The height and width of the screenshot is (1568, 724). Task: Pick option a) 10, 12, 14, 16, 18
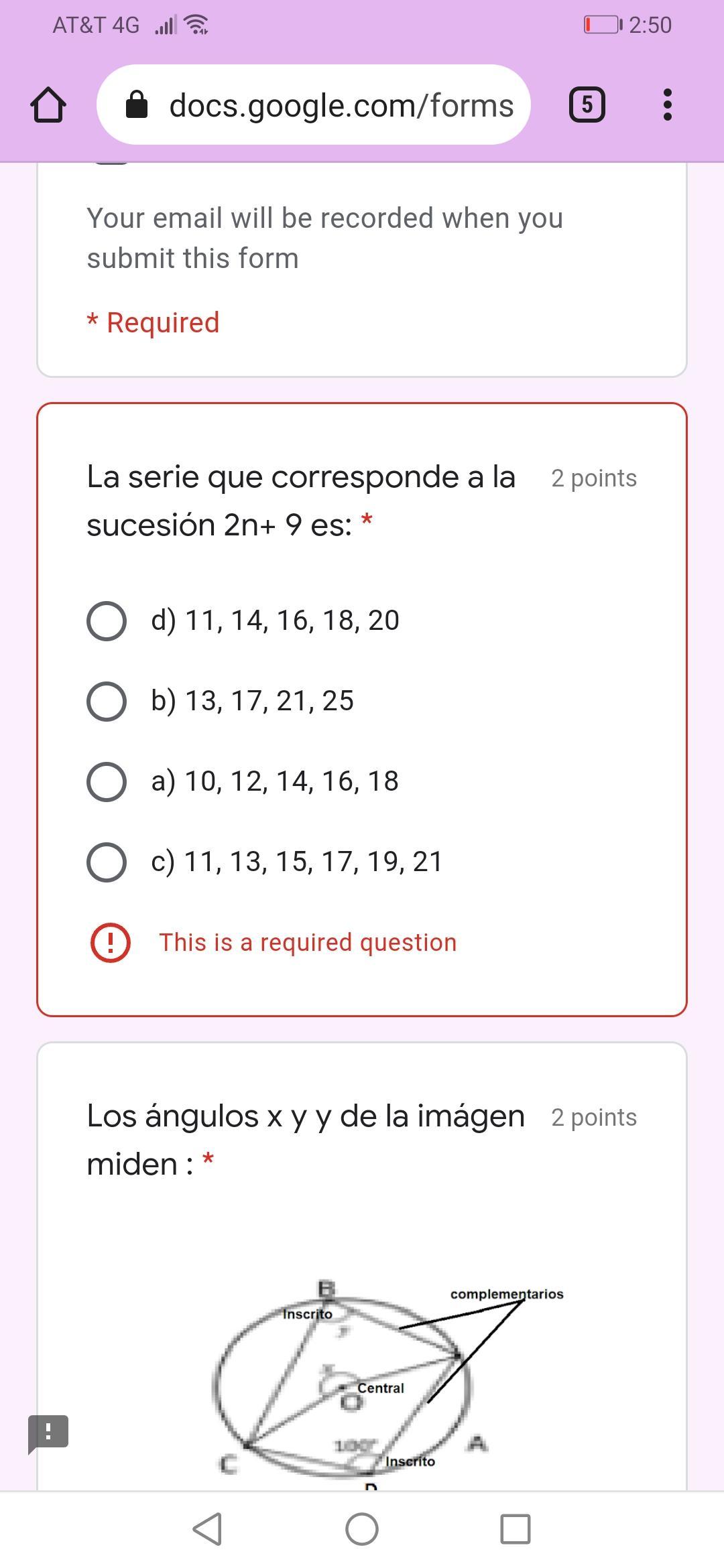click(x=107, y=782)
